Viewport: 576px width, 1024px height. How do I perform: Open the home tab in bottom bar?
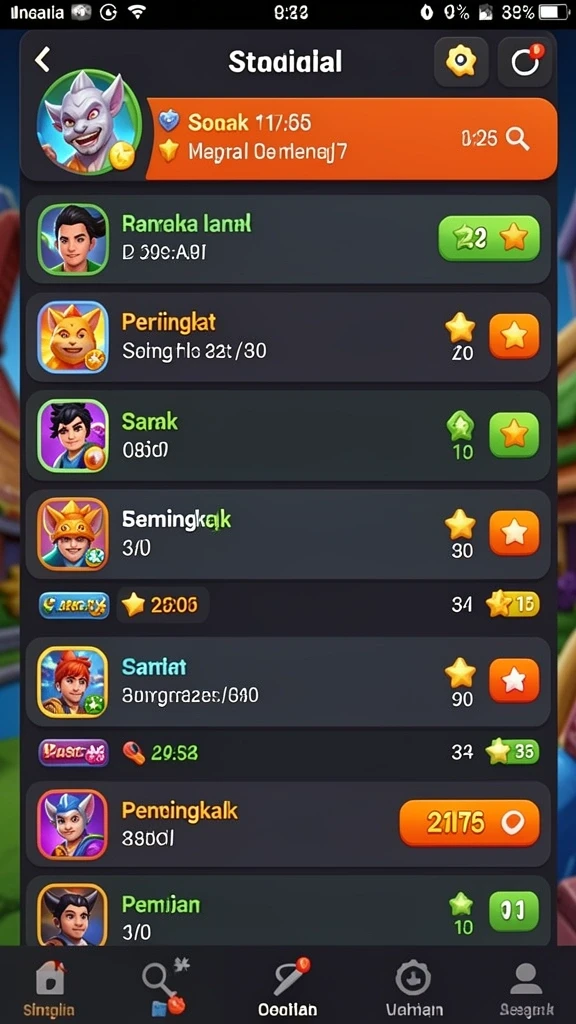(x=49, y=986)
